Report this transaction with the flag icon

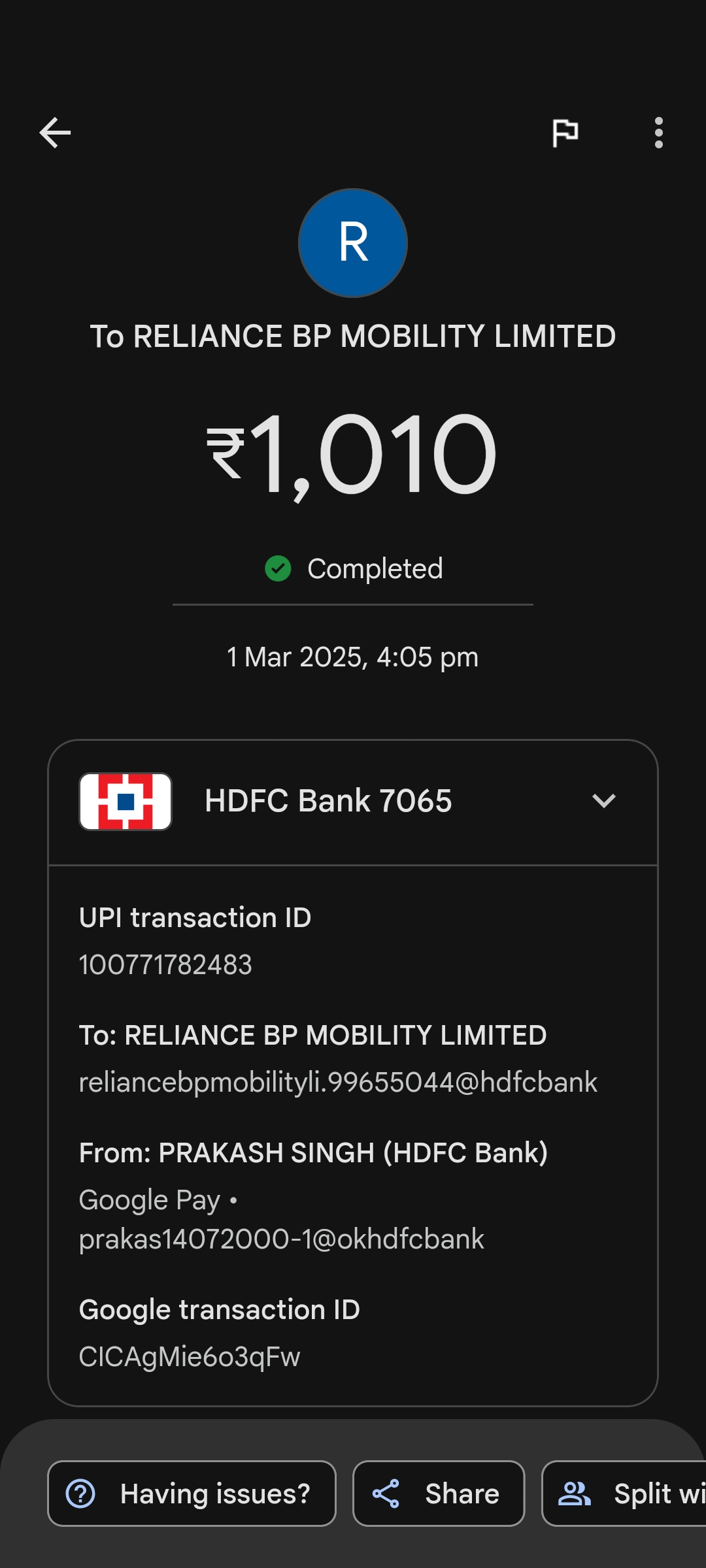point(565,133)
